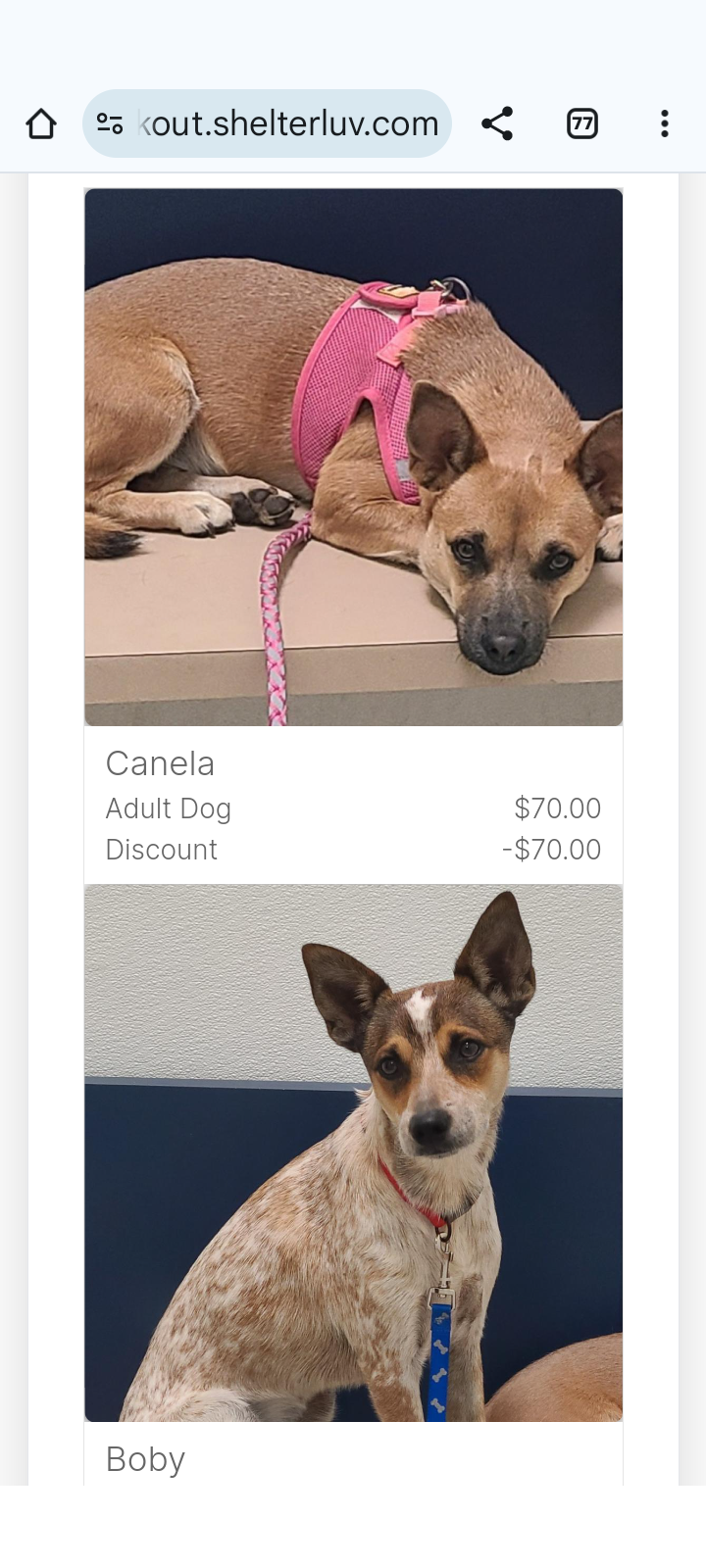Open the tab switcher showing 77 tabs
Viewport: 706px width, 1568px height.
(x=582, y=124)
